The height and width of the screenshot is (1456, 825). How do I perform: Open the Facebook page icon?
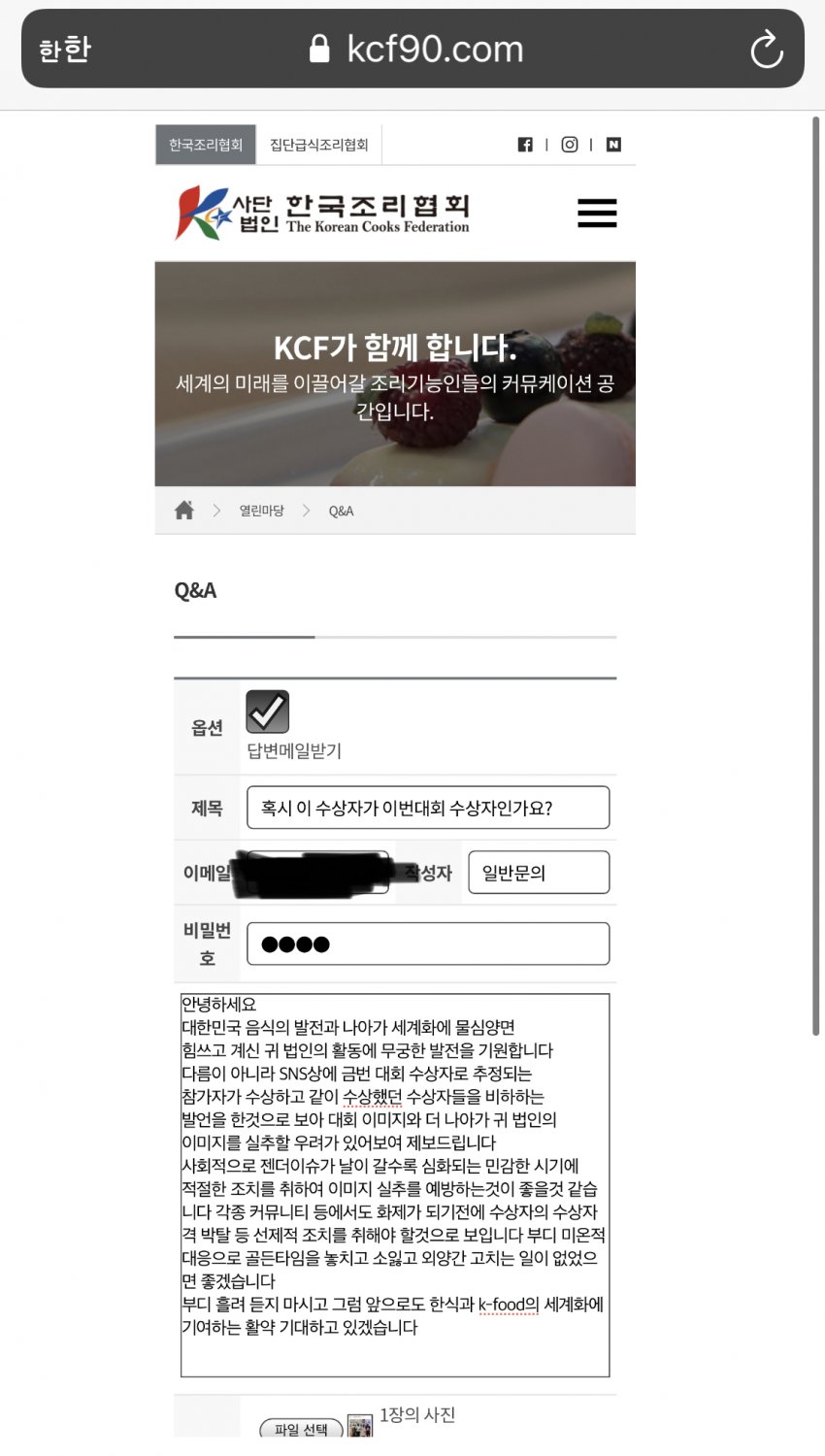525,145
